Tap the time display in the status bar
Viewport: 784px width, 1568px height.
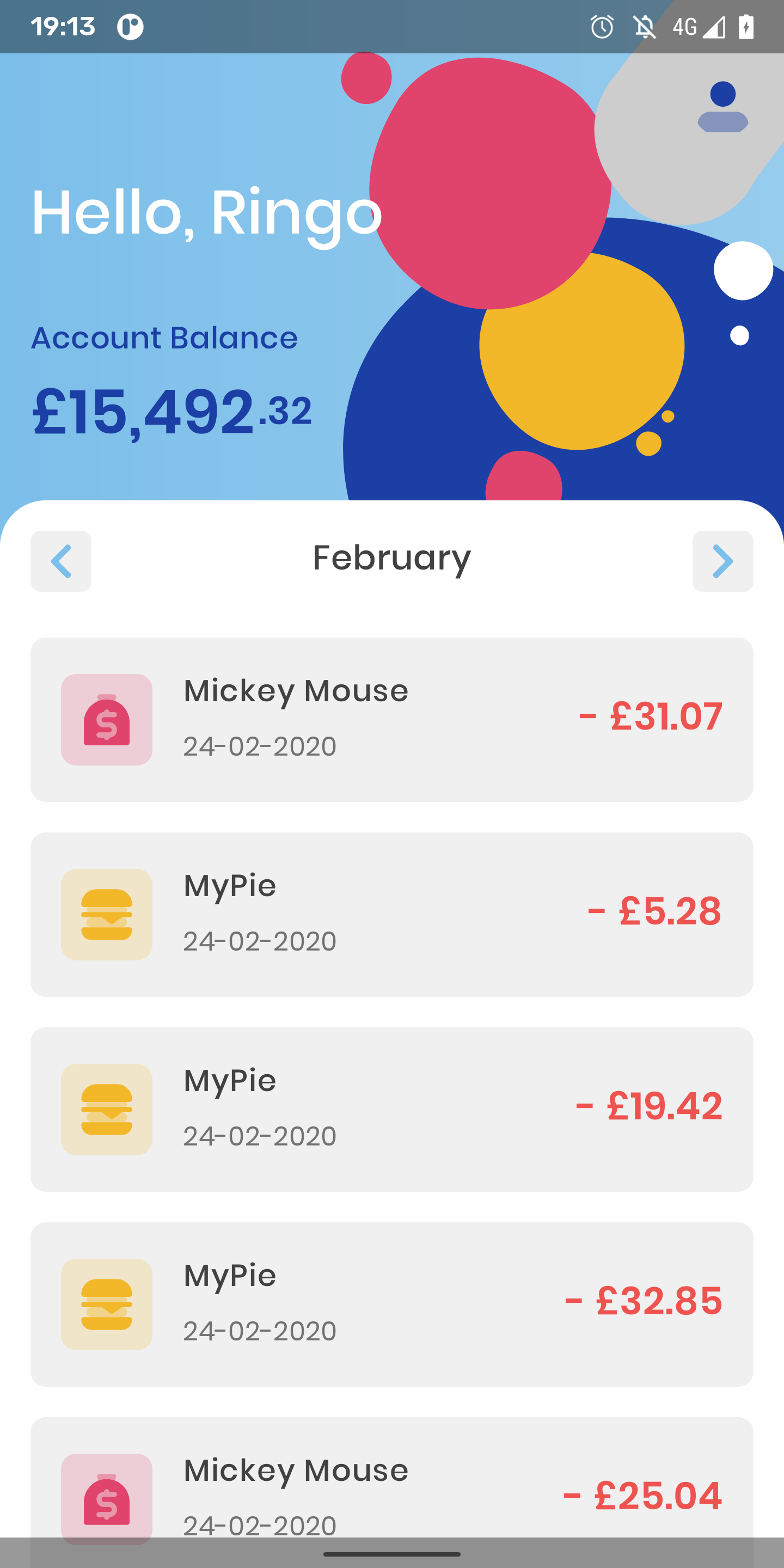[x=64, y=26]
